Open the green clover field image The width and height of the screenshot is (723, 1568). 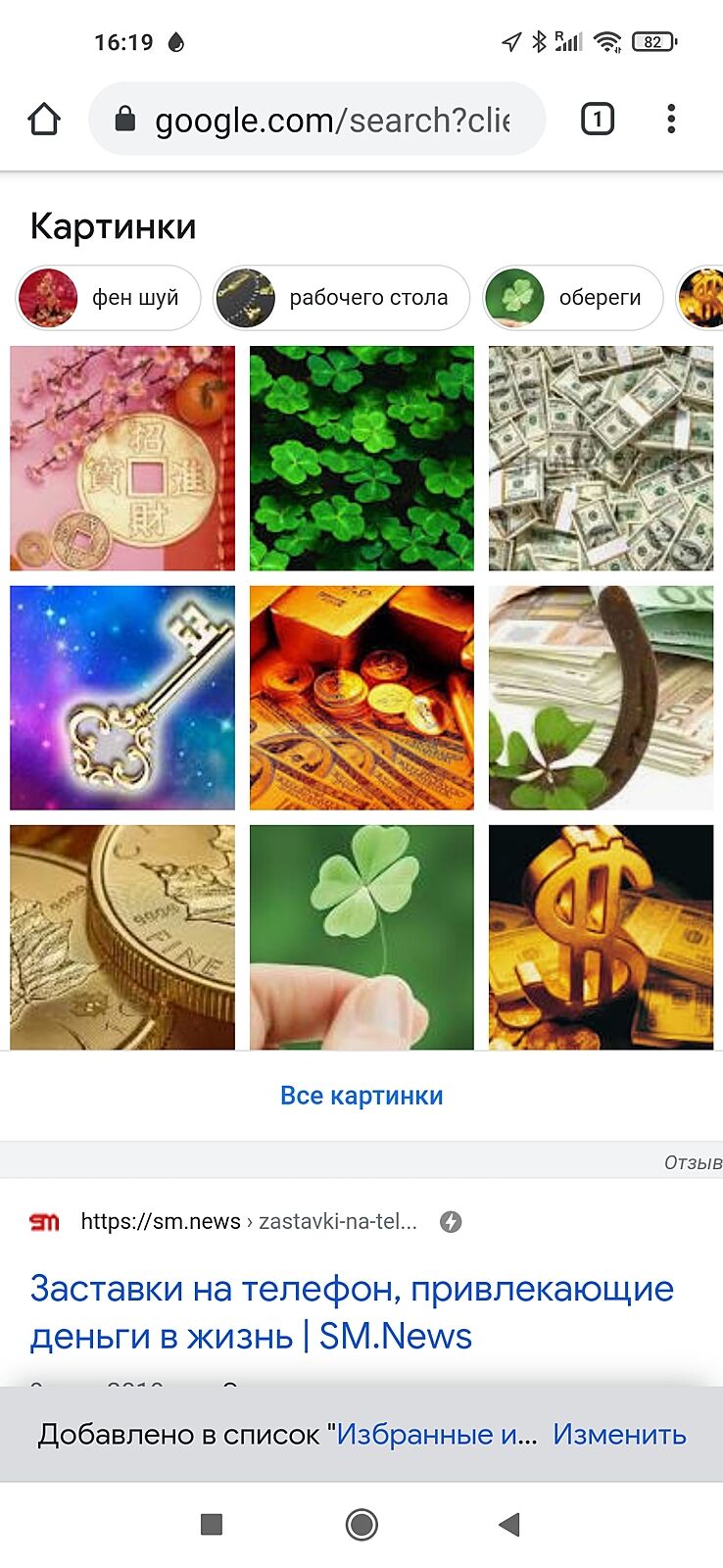click(361, 459)
